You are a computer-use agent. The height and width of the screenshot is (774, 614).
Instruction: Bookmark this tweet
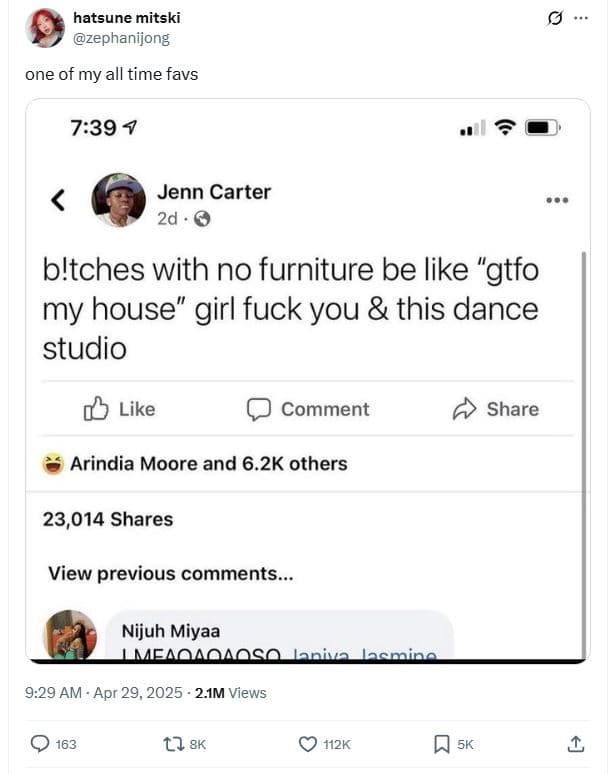[442, 744]
